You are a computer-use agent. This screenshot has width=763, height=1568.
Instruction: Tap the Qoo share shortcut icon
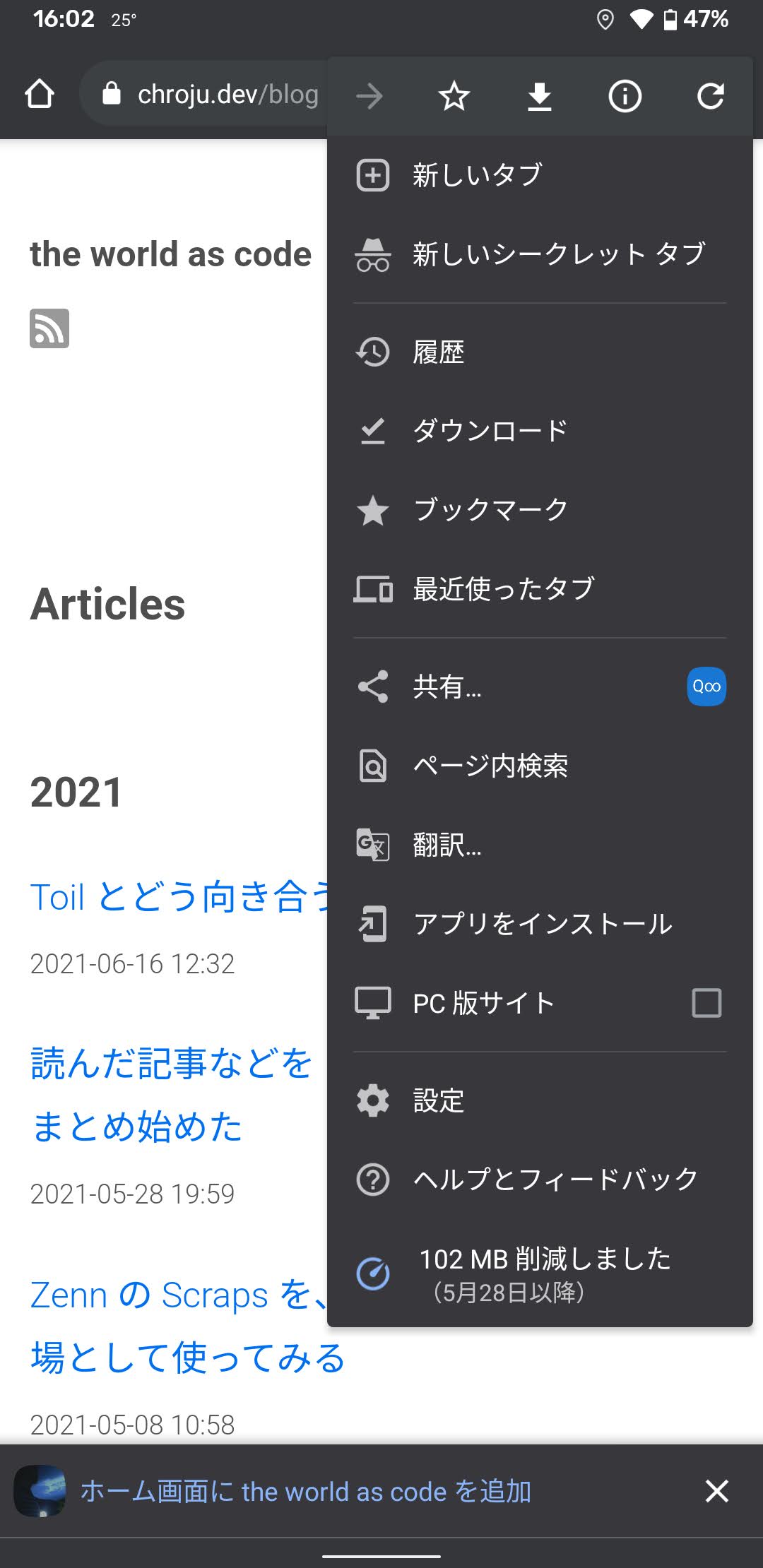(x=706, y=686)
